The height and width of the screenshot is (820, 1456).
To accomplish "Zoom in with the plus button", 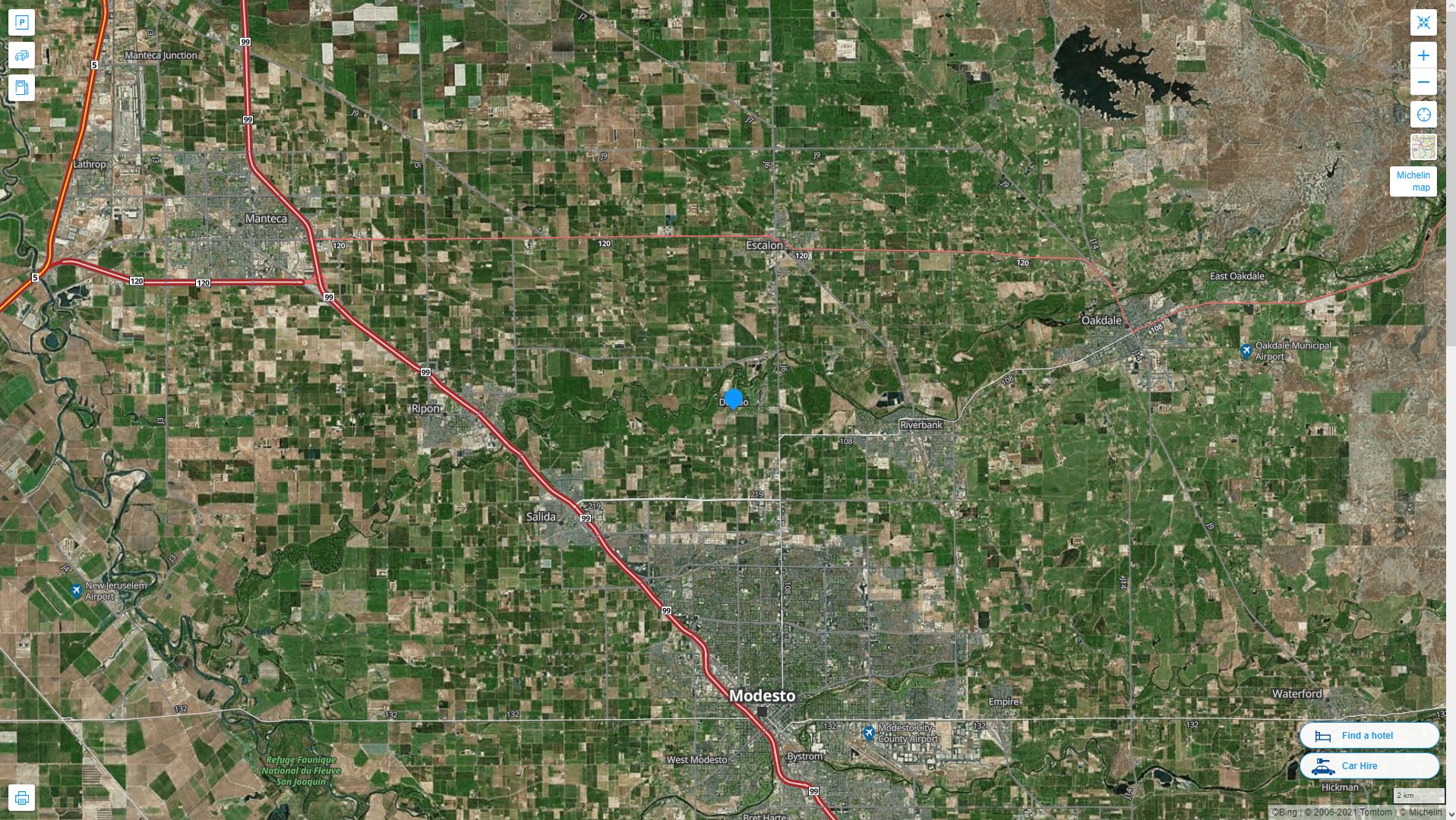I will (x=1423, y=55).
